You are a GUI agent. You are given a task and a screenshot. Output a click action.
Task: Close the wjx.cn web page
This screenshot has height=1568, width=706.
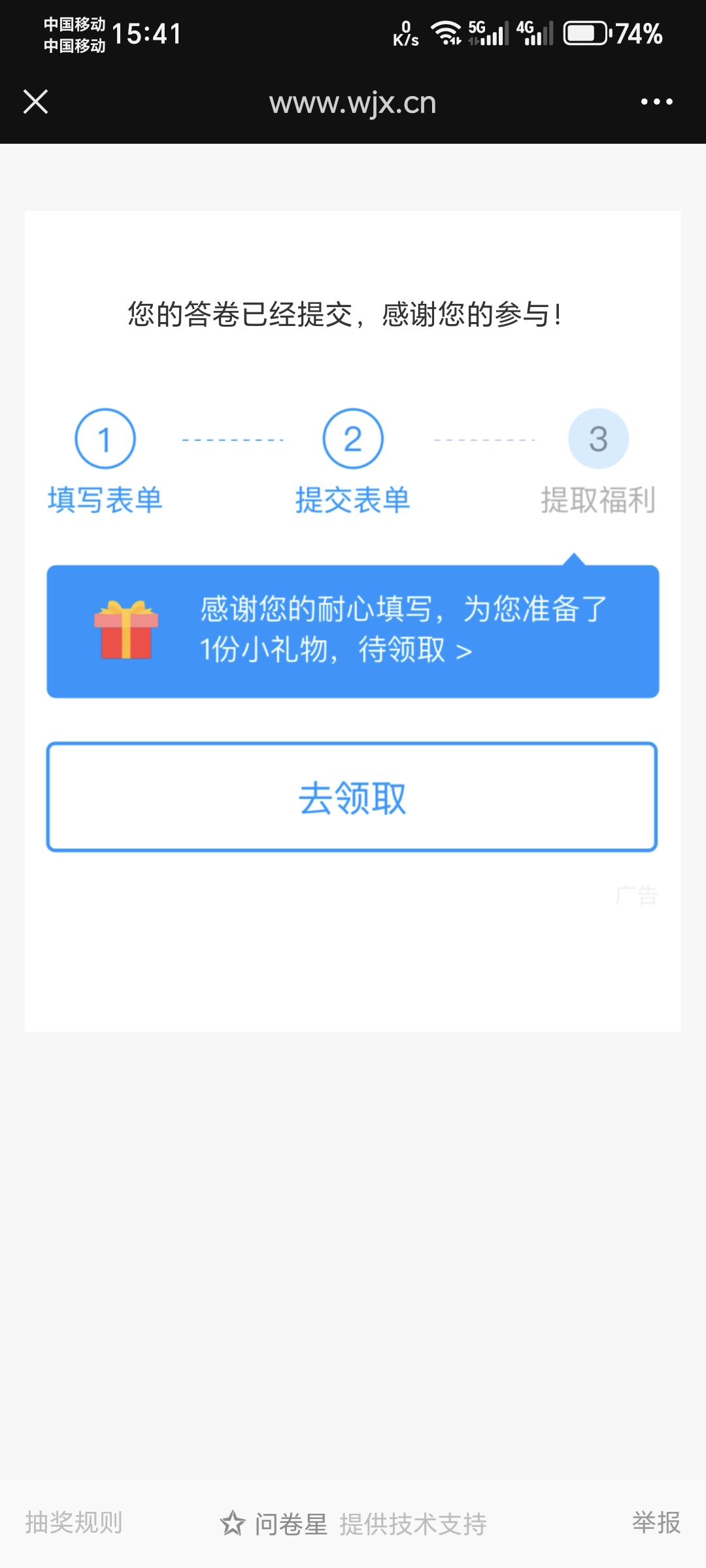[x=36, y=102]
